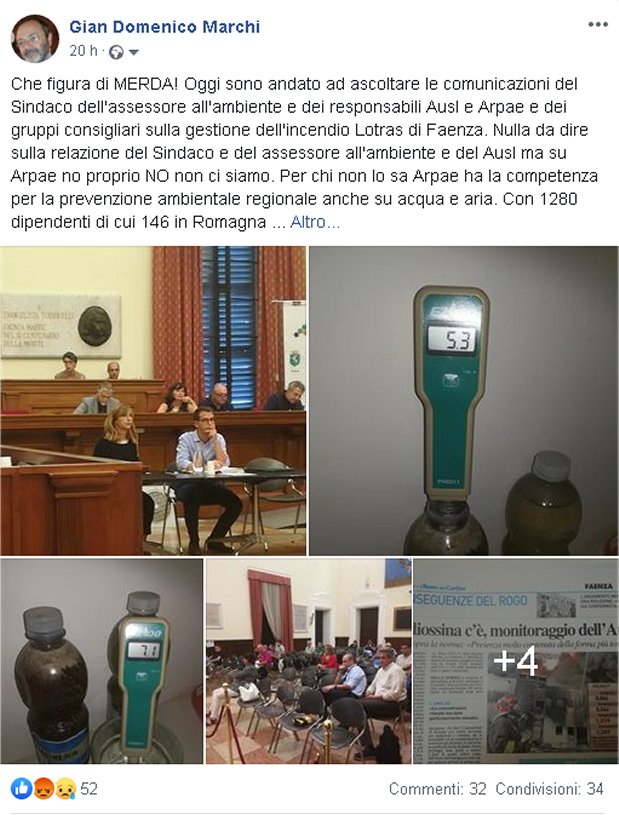Image resolution: width=619 pixels, height=815 pixels.
Task: View the list of 52 reactions
Action: coord(54,788)
